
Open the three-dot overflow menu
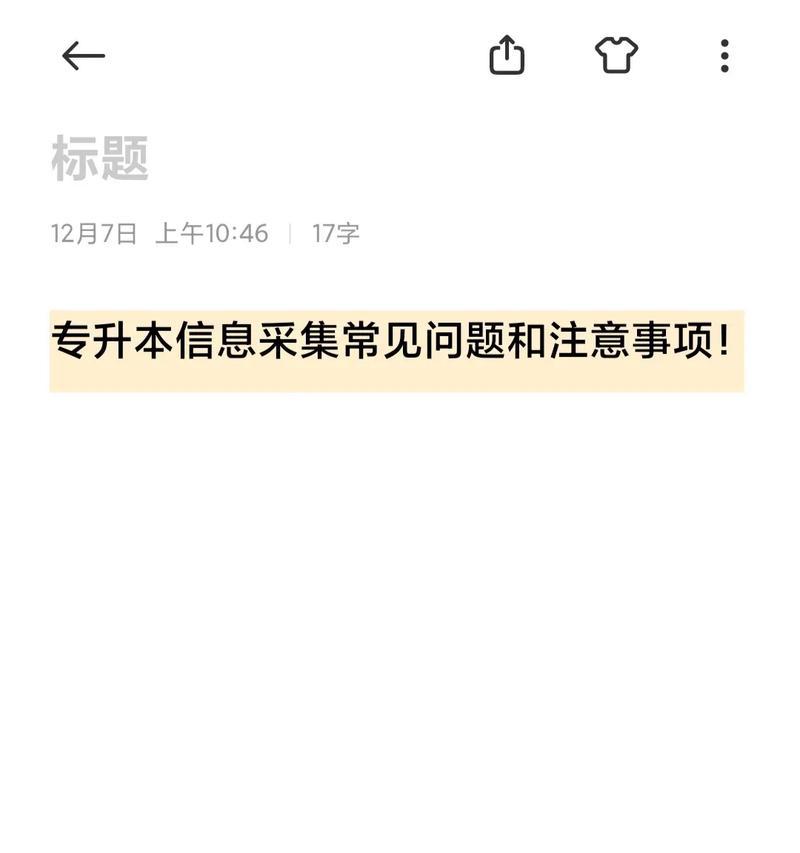[725, 56]
